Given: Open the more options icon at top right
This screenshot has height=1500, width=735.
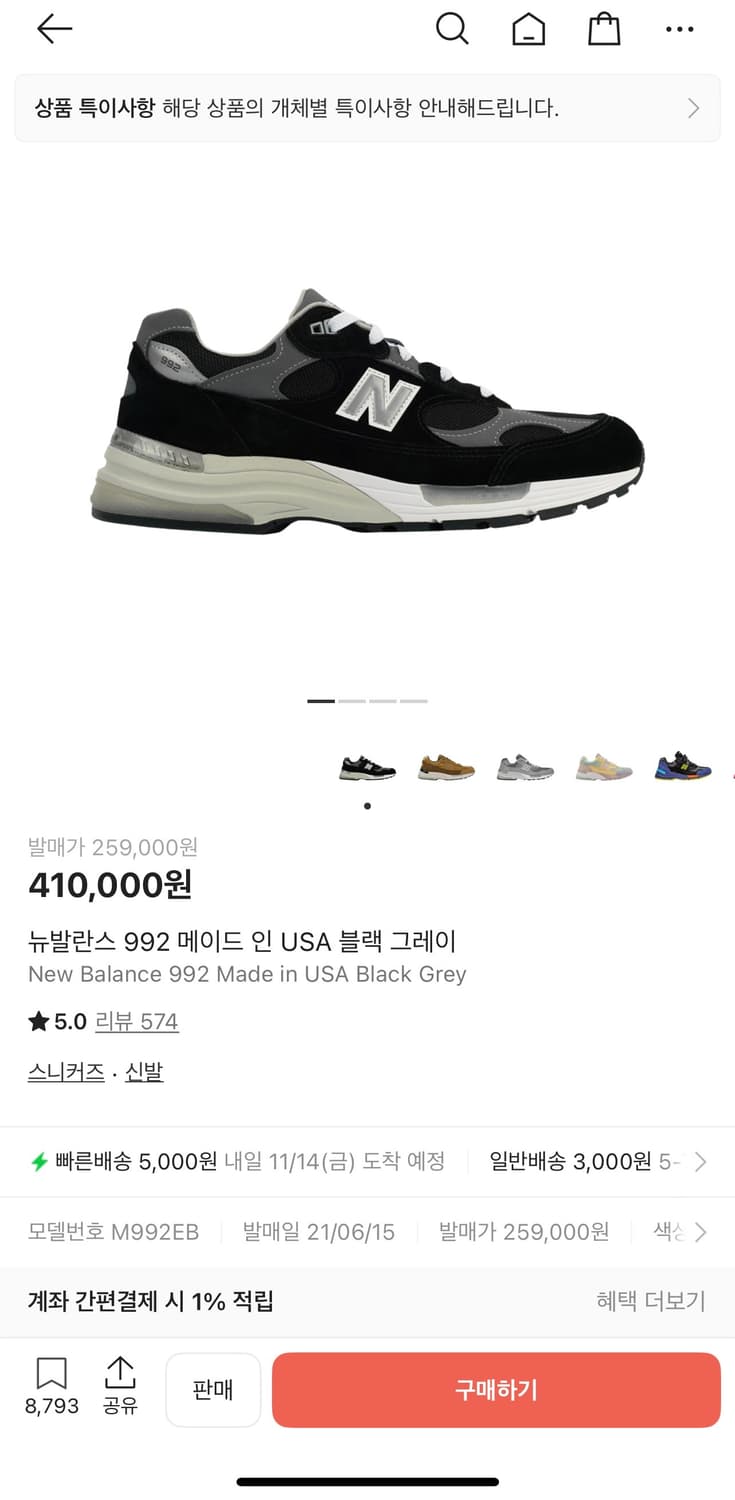Looking at the screenshot, I should pyautogui.click(x=679, y=28).
